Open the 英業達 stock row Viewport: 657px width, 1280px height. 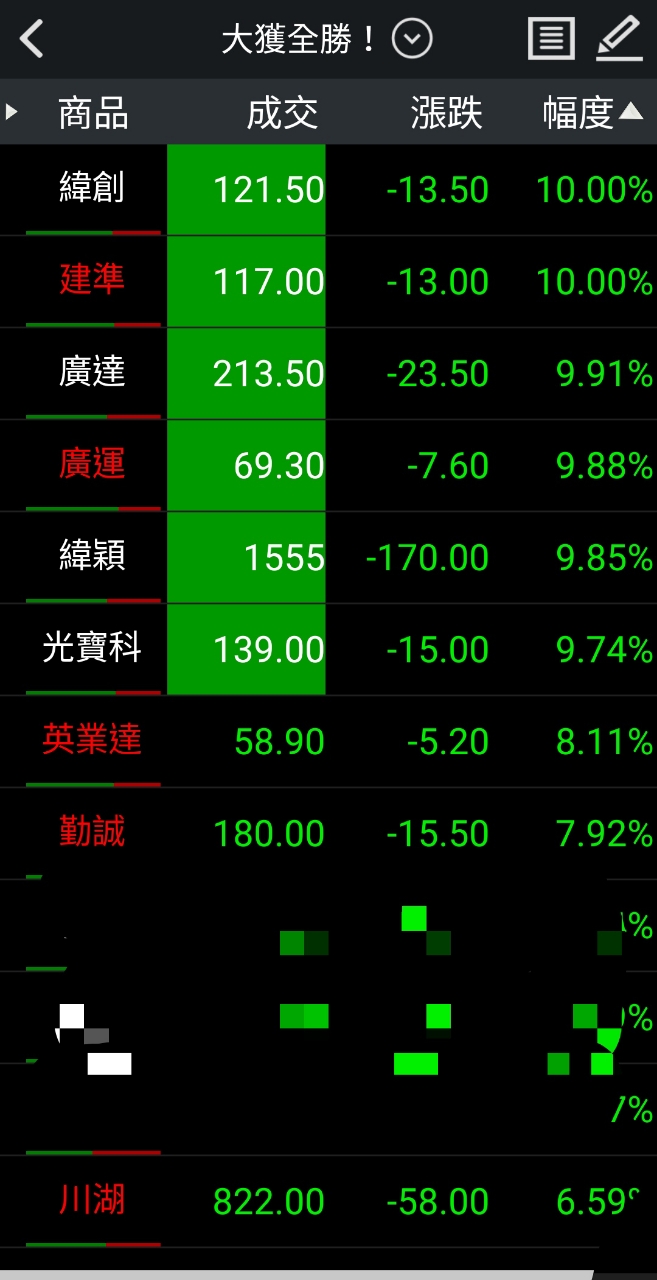328,742
